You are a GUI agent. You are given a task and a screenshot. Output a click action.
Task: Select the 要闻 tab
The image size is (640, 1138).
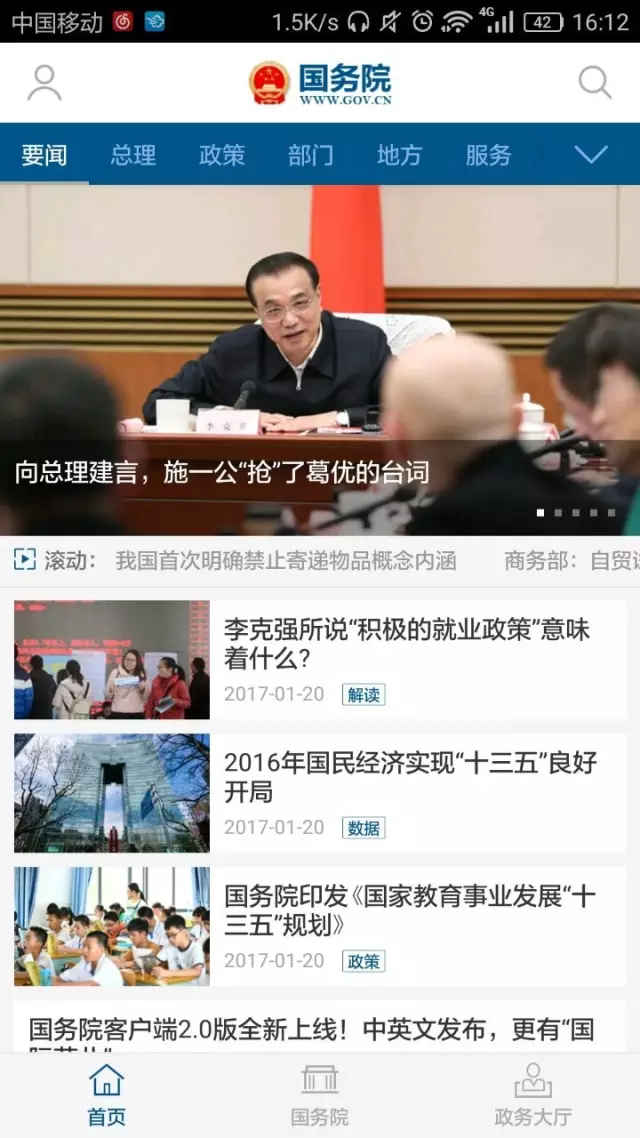pos(45,155)
